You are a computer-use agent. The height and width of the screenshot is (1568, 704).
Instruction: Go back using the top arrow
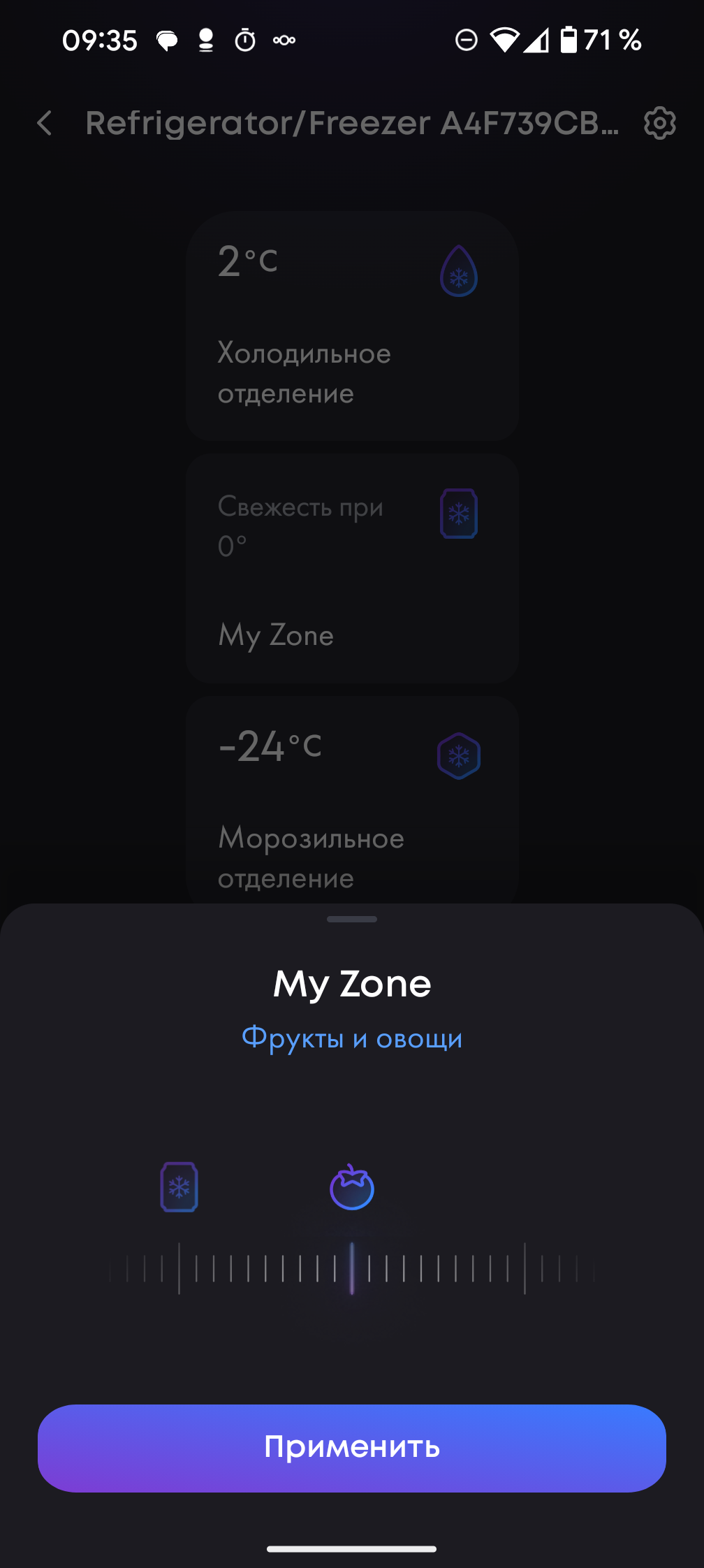[x=45, y=124]
